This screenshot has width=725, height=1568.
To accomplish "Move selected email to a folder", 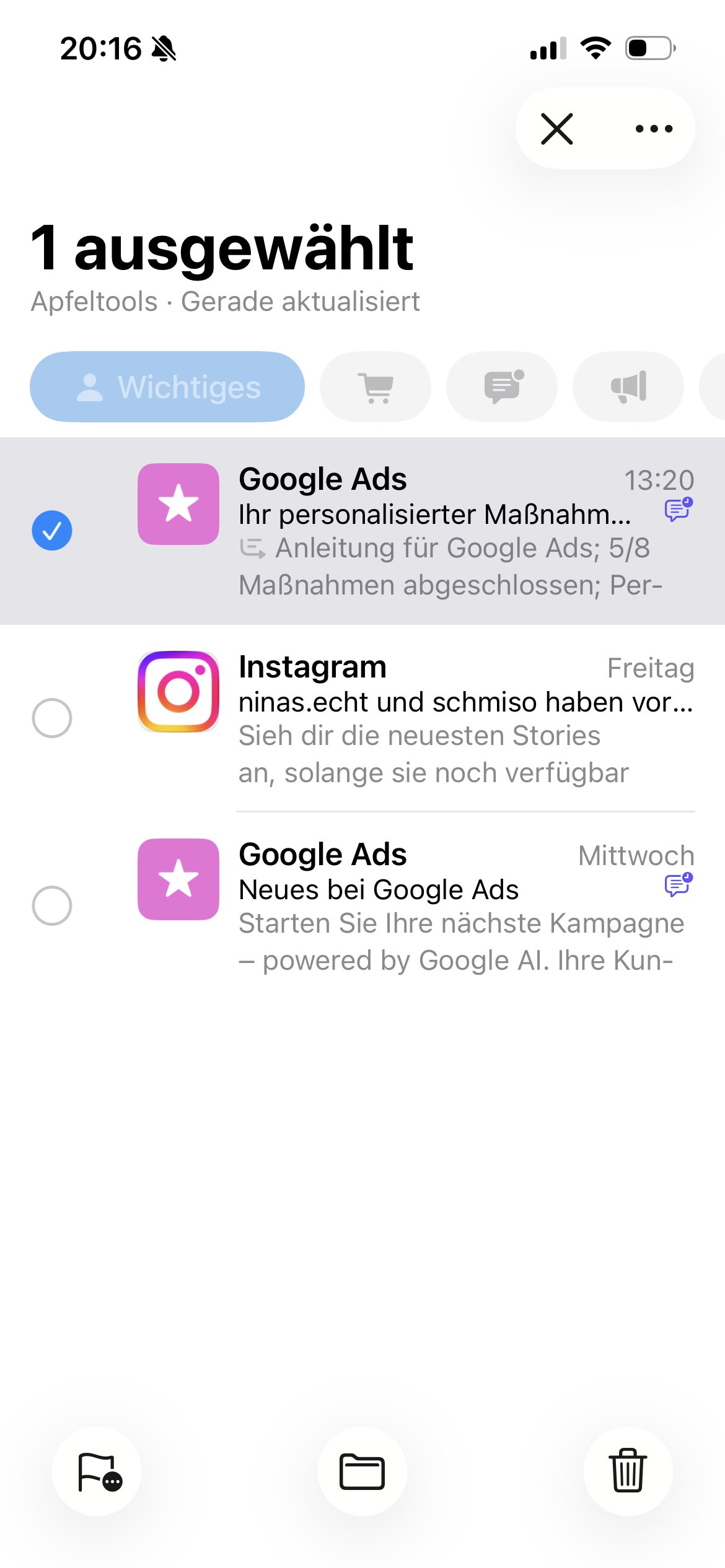I will [362, 1472].
